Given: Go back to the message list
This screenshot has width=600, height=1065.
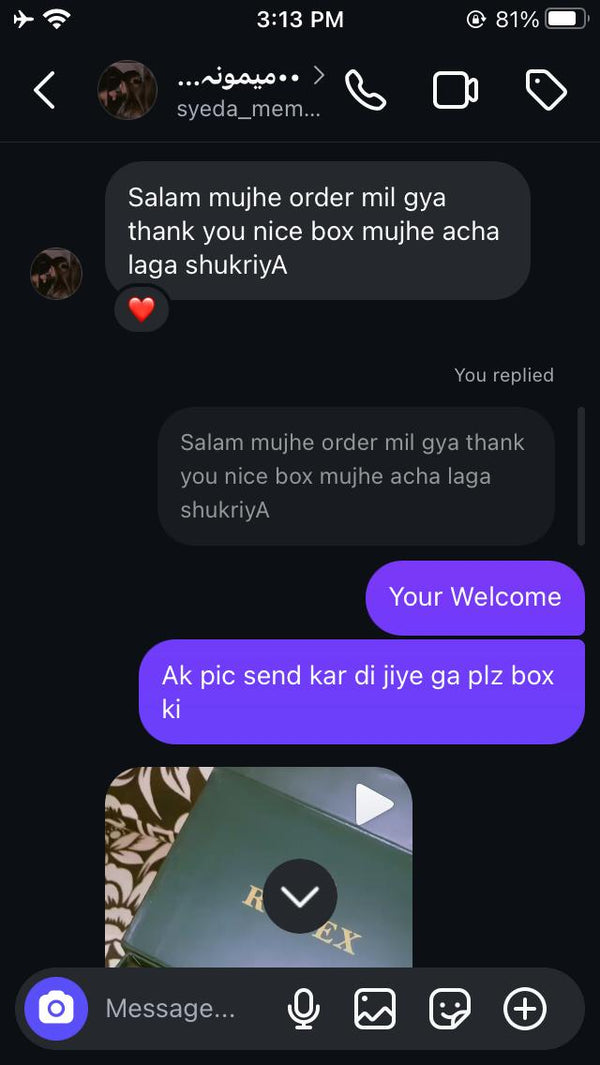Looking at the screenshot, I should coord(44,91).
